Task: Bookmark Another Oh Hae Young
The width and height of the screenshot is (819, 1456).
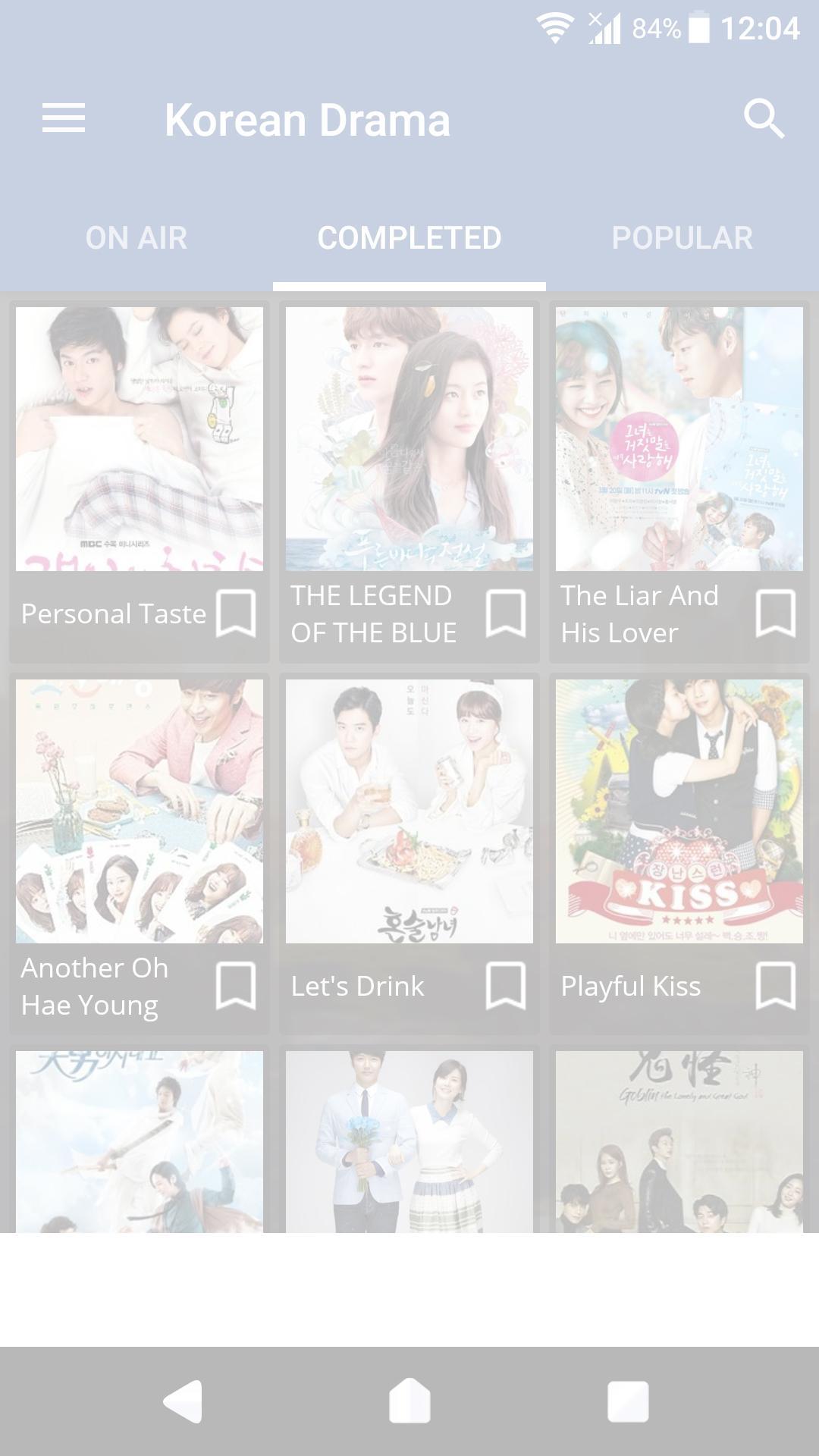Action: point(236,986)
